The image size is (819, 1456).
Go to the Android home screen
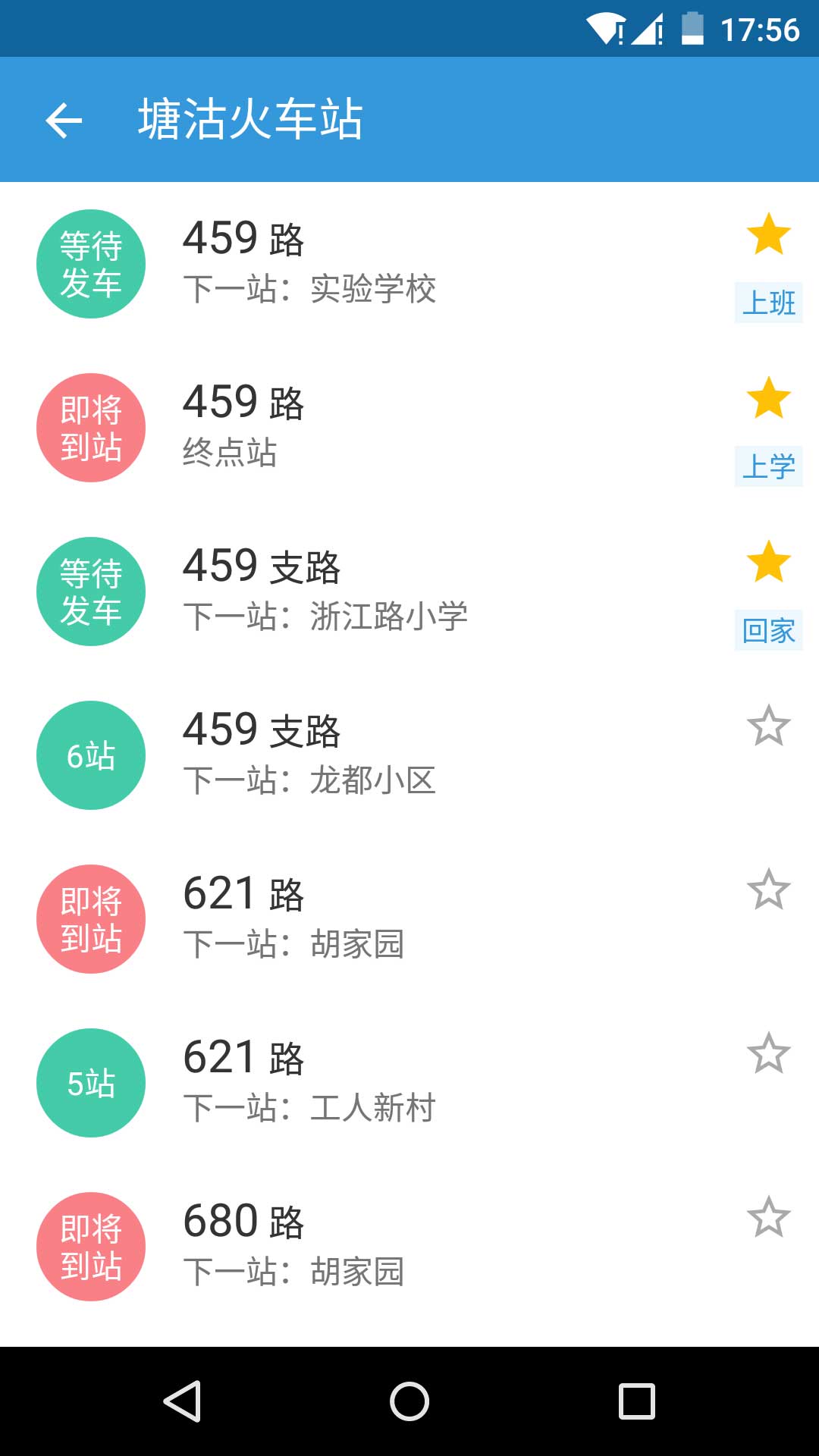[x=409, y=1401]
